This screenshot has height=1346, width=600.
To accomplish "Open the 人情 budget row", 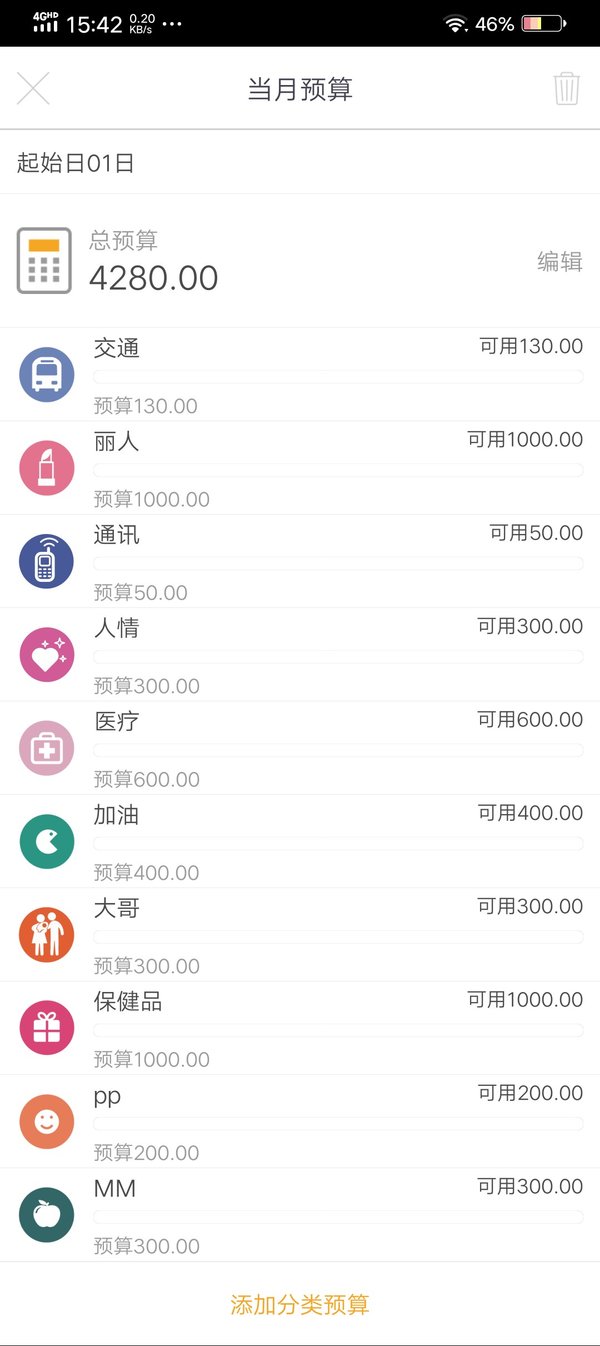I will (300, 655).
